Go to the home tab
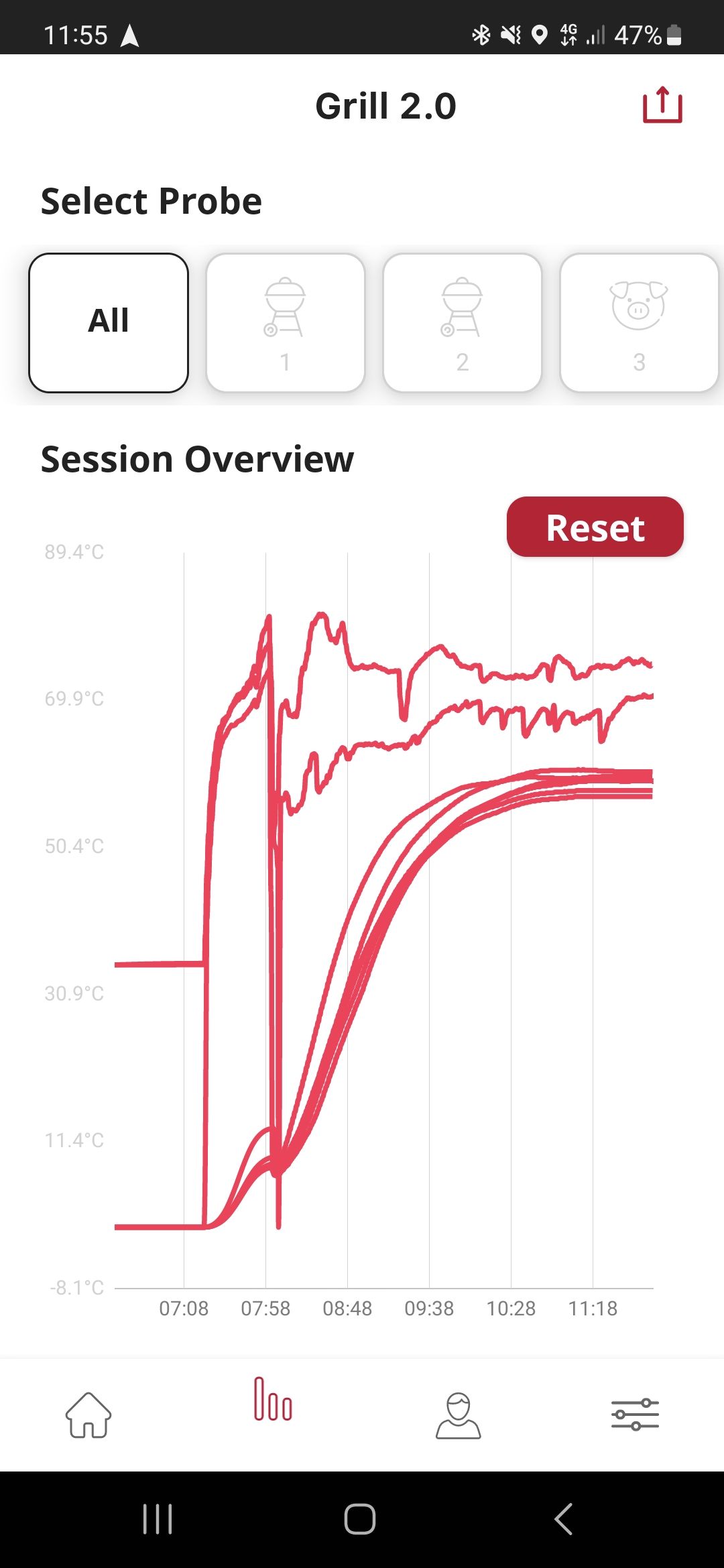 click(x=88, y=1415)
